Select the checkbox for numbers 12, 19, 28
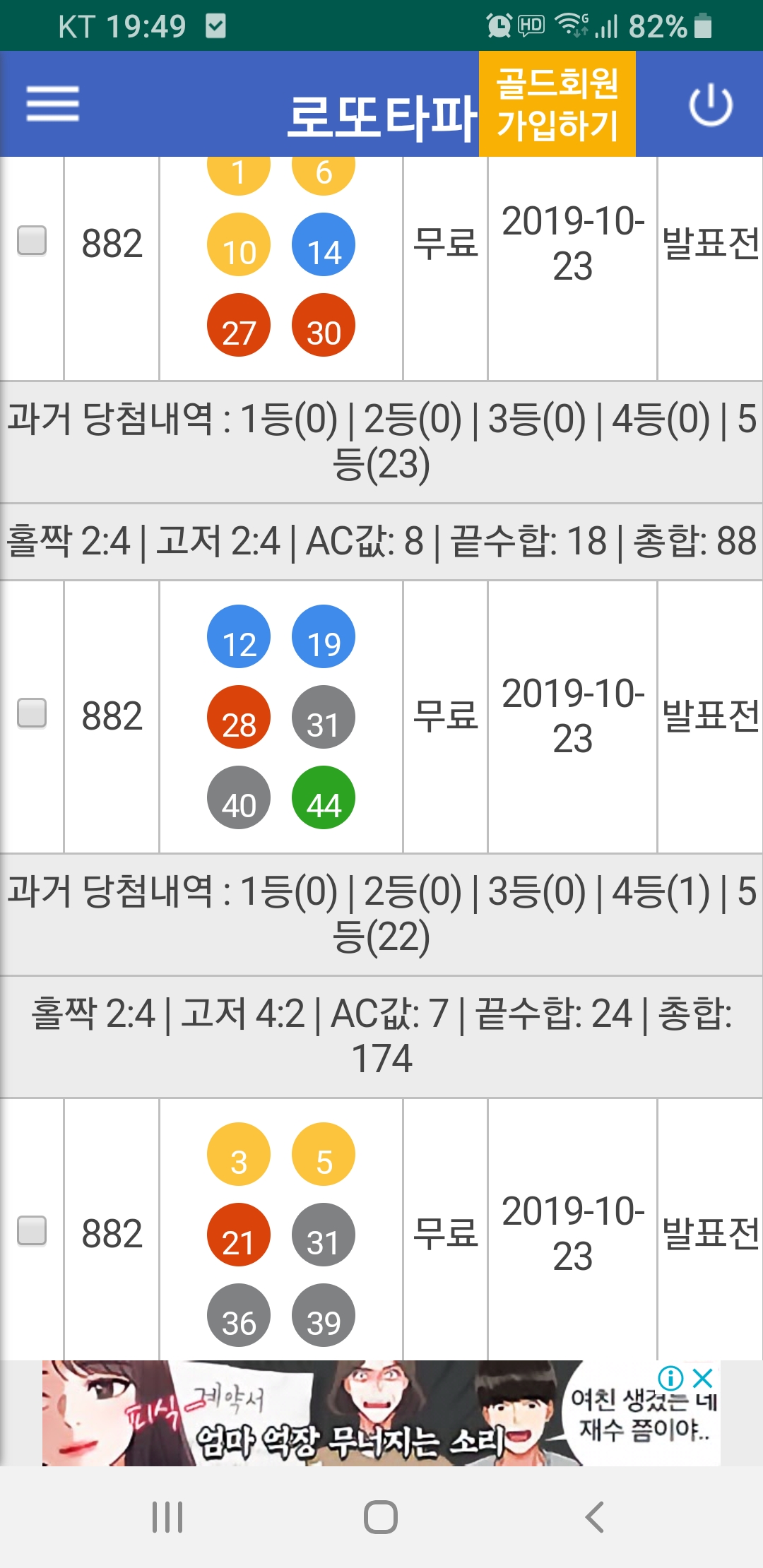The image size is (763, 1568). (32, 713)
